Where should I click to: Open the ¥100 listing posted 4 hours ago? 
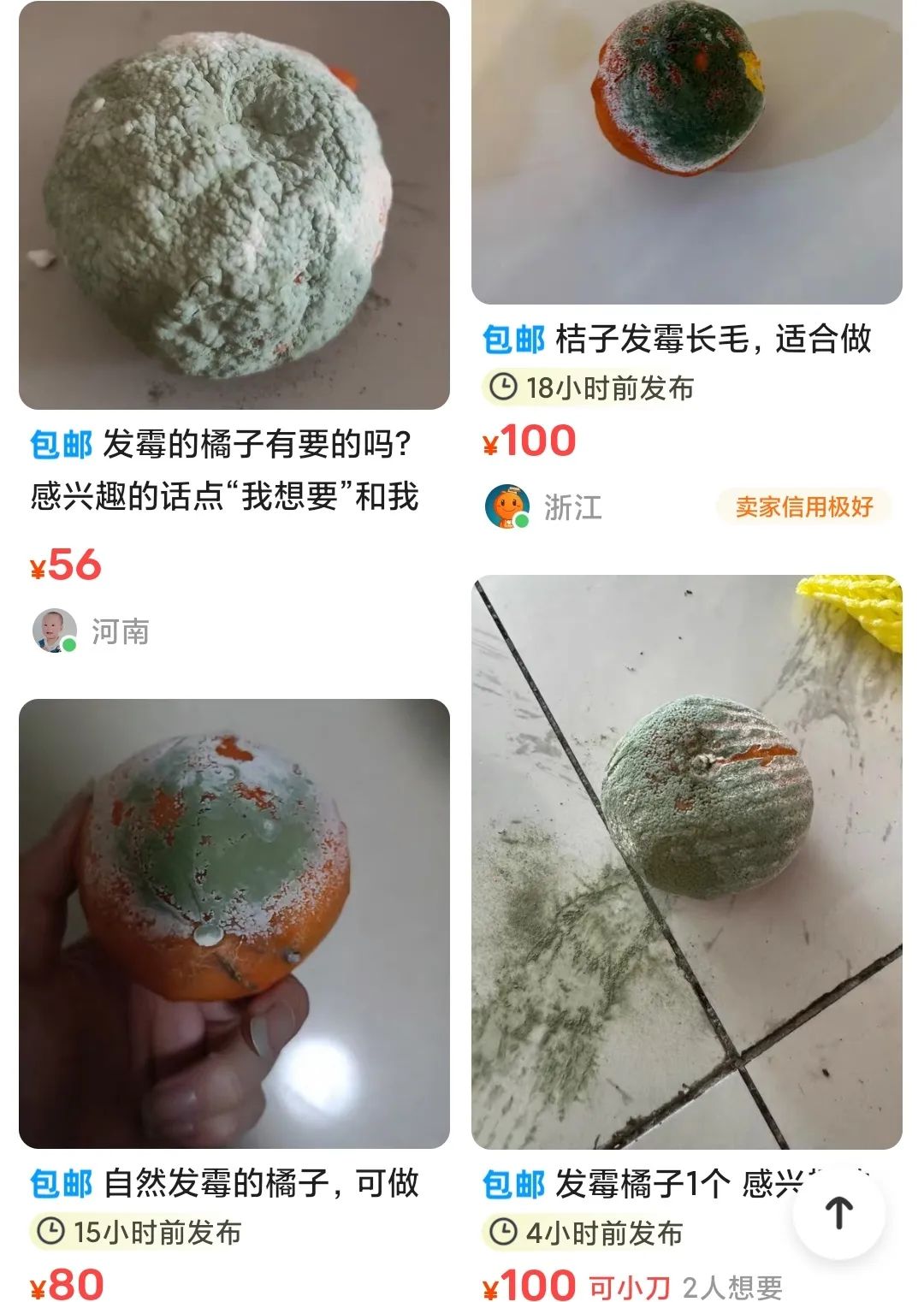(x=686, y=862)
